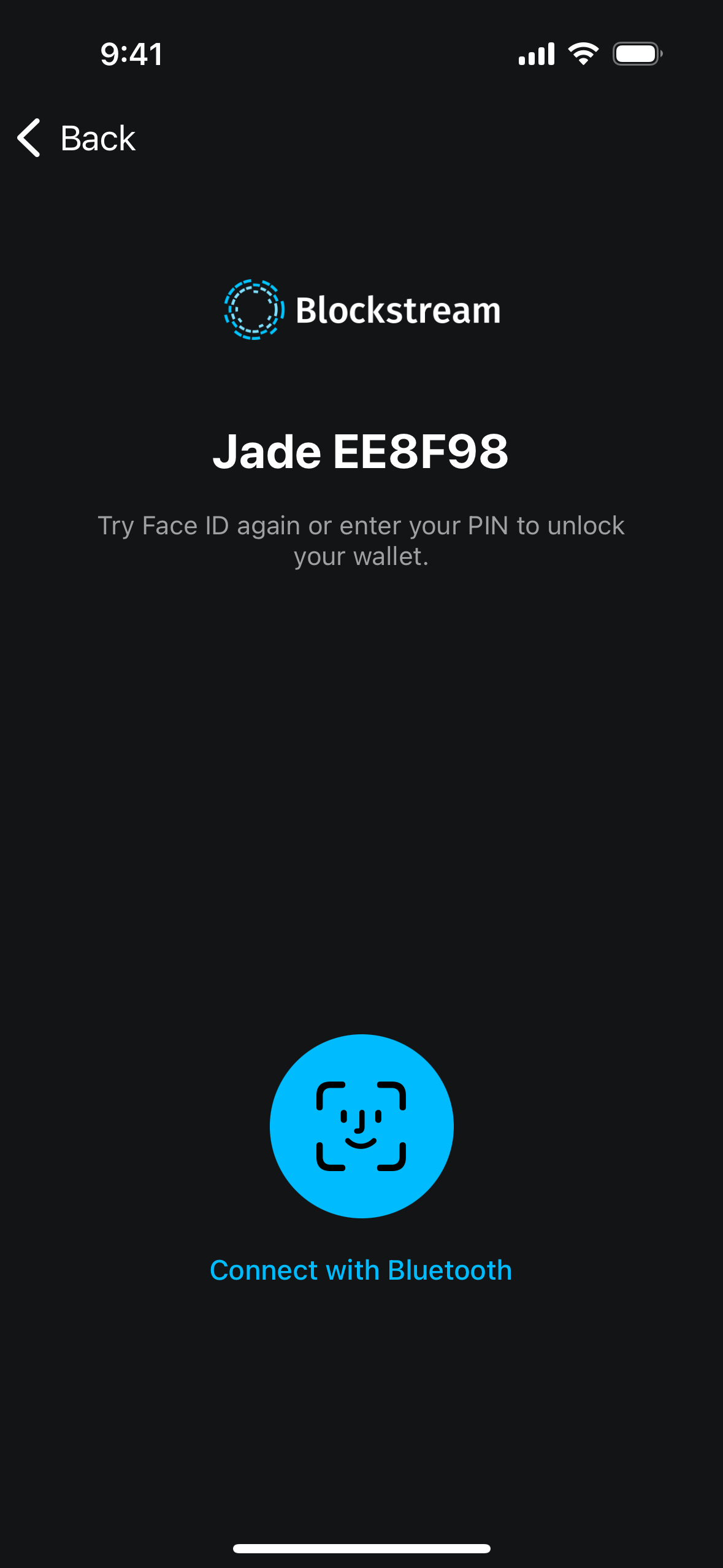Tap the clock showing 9:41
Viewport: 723px width, 1568px height.
pos(131,55)
